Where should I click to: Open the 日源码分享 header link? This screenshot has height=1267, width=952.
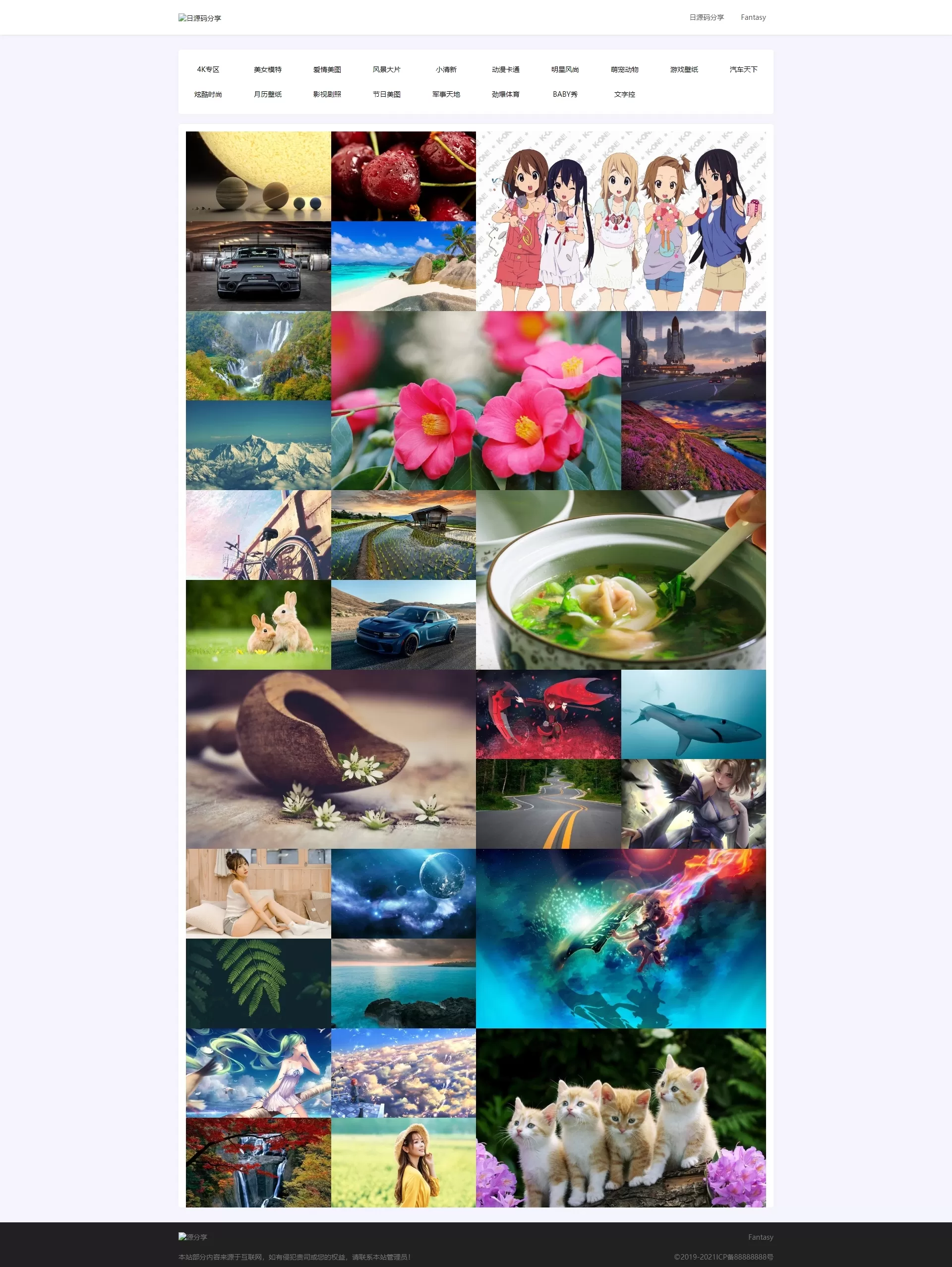pos(707,17)
